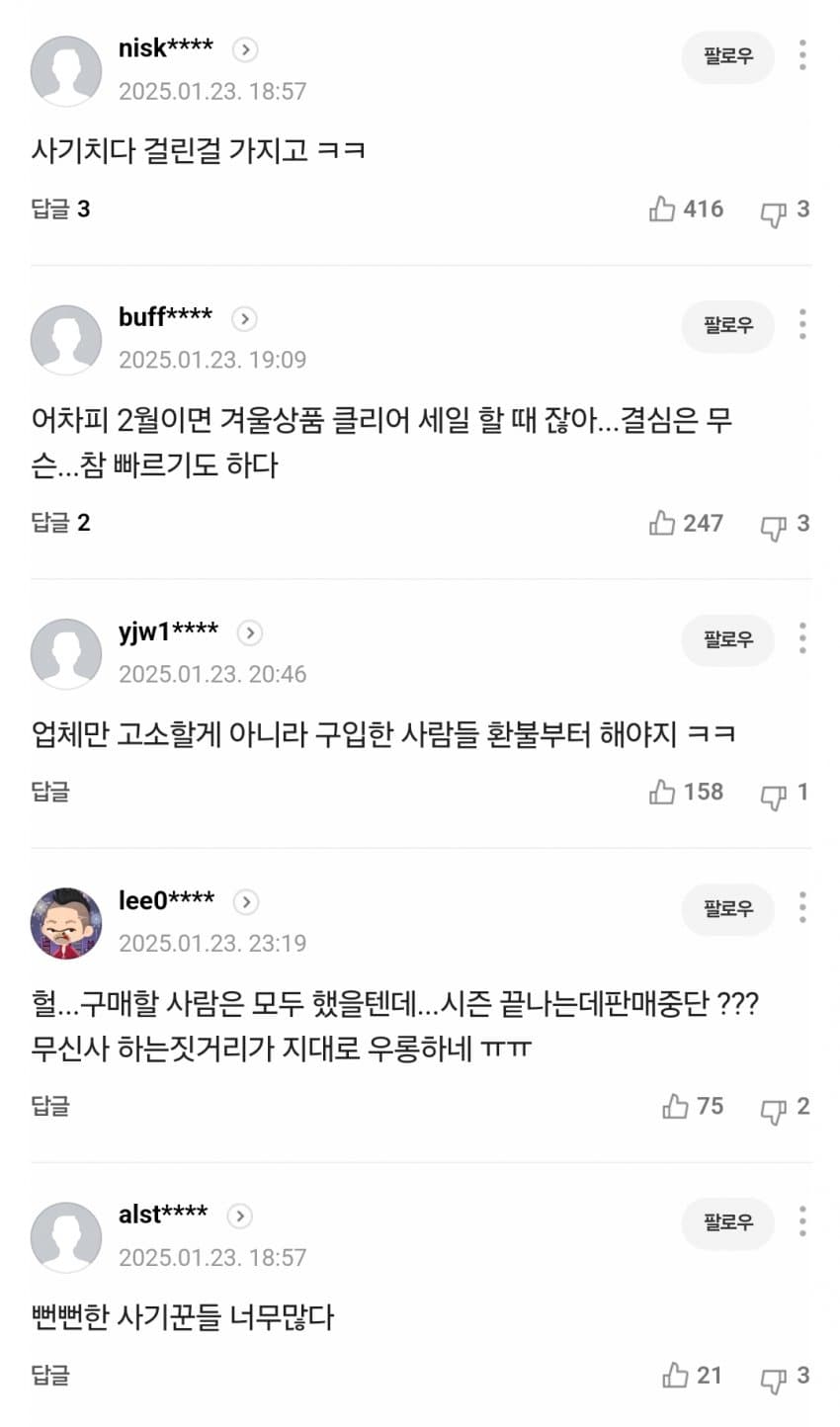Screen dimensions: 840x1427
Task: Dislike the comment by buff****
Action: click(x=773, y=525)
